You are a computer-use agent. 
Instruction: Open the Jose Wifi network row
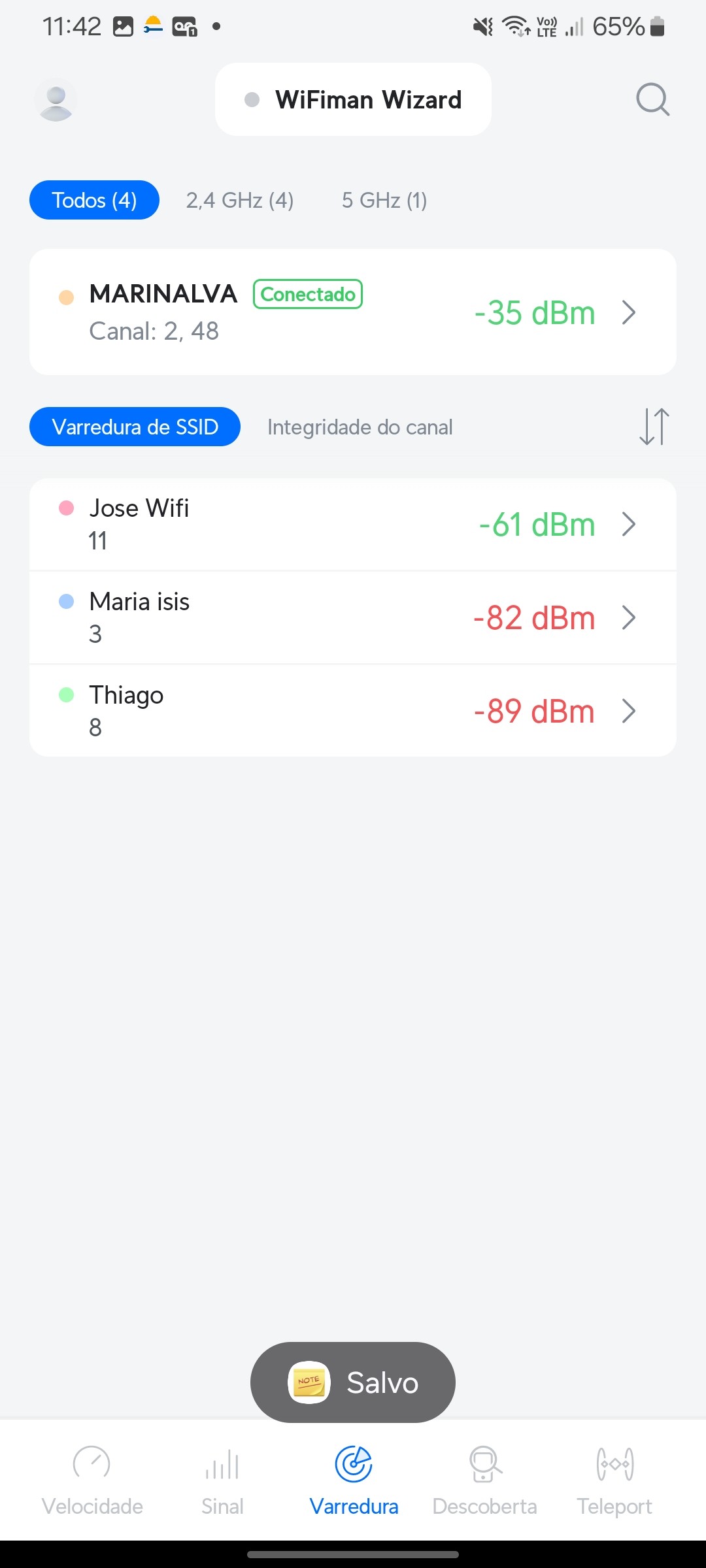(x=353, y=524)
